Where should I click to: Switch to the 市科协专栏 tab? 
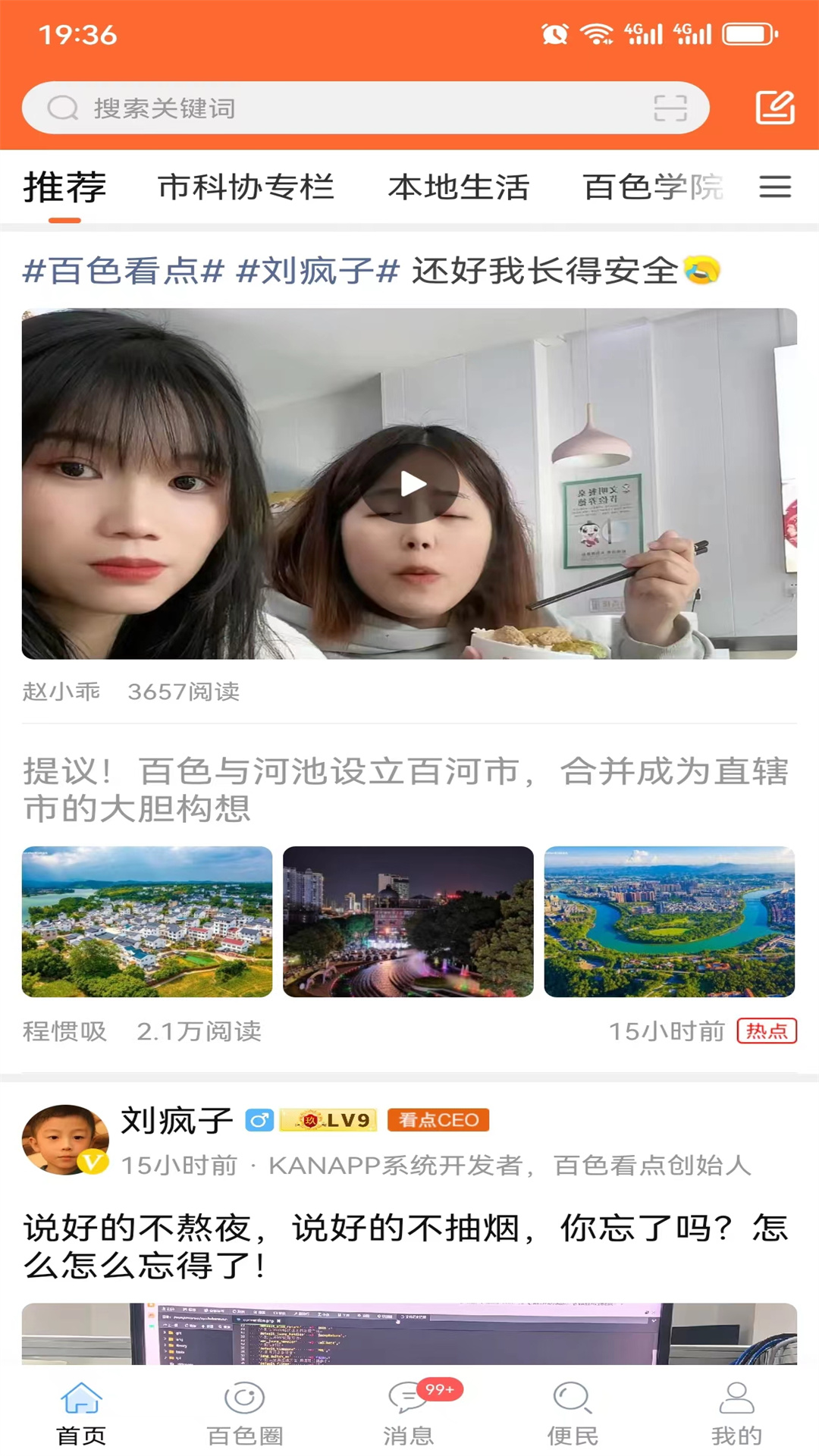click(x=246, y=187)
